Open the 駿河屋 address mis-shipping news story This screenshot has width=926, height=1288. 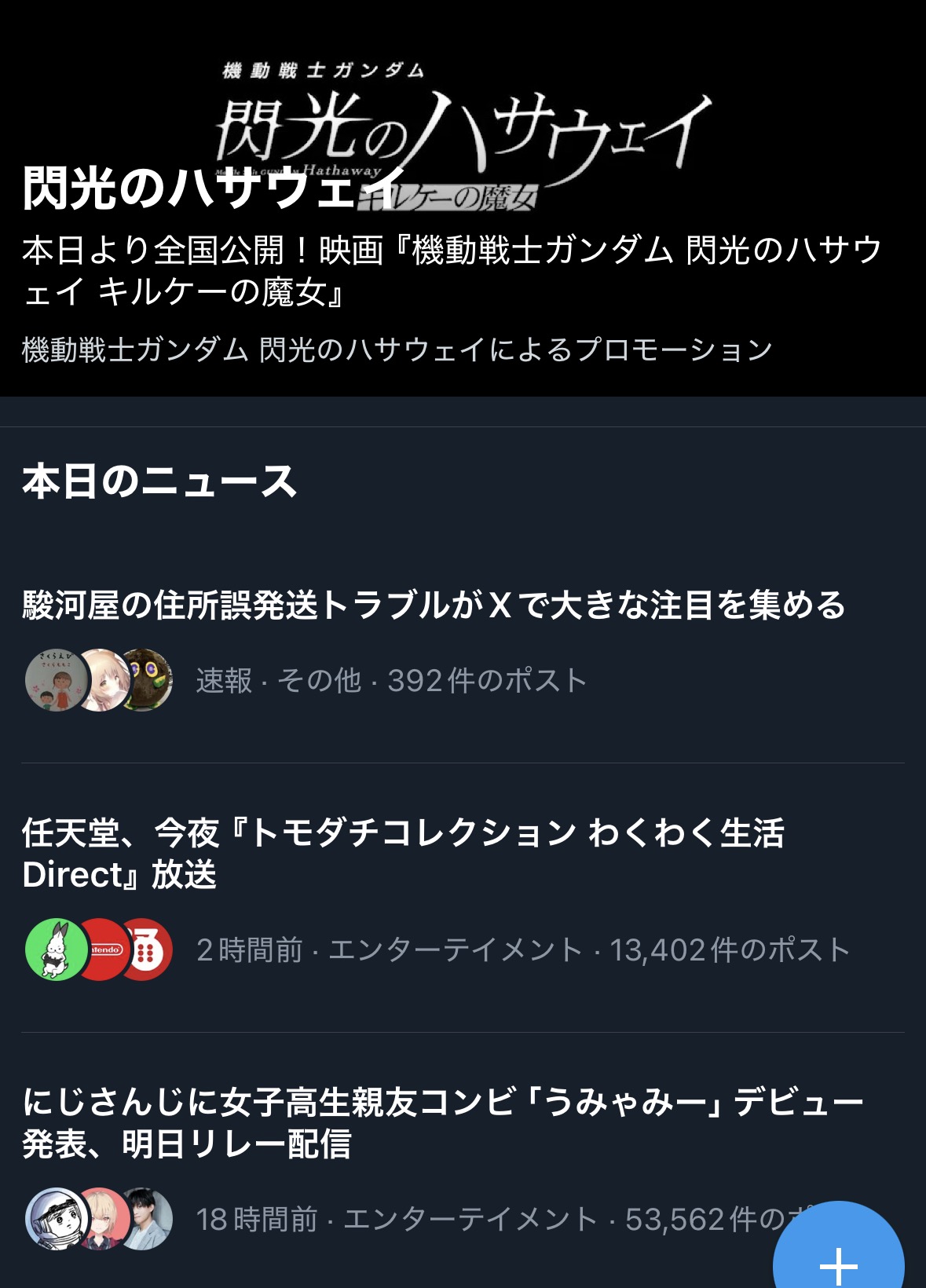[434, 606]
